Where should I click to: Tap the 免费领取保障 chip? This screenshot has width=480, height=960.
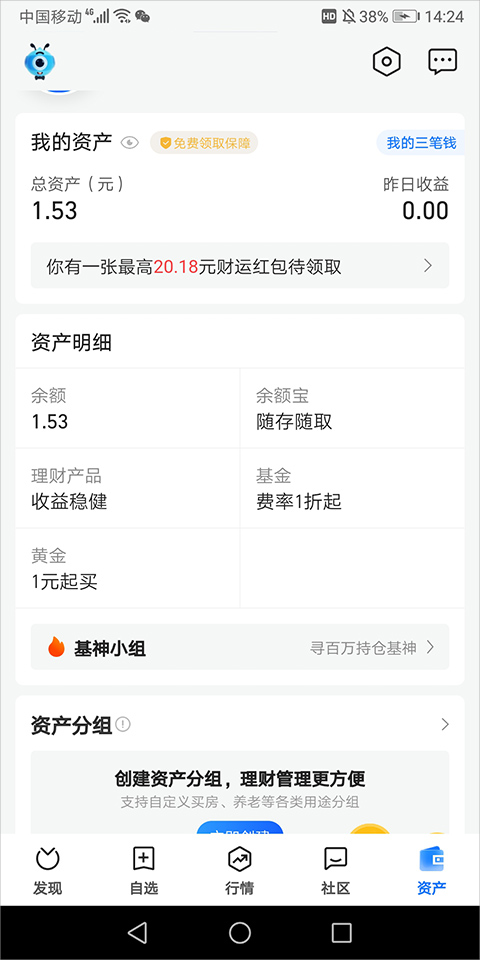click(x=204, y=143)
